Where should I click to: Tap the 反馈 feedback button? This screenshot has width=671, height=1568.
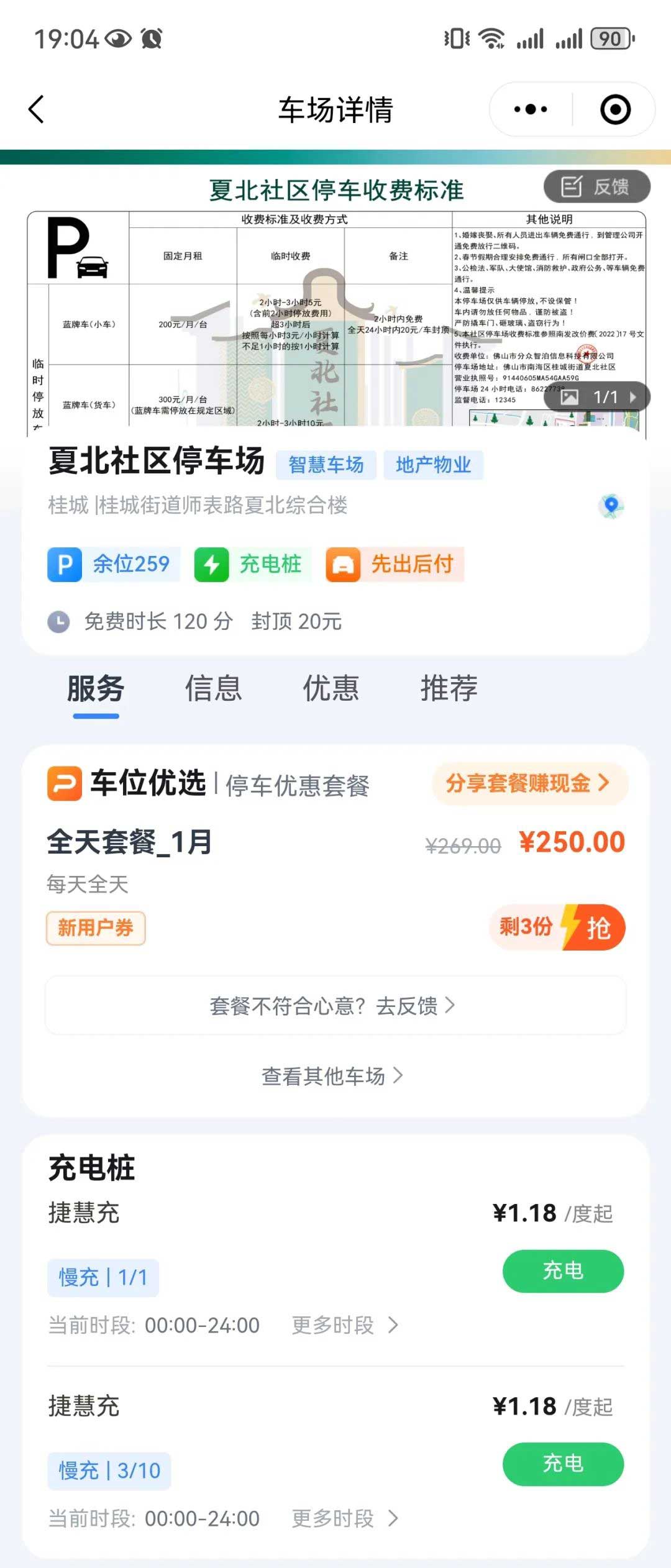[596, 186]
